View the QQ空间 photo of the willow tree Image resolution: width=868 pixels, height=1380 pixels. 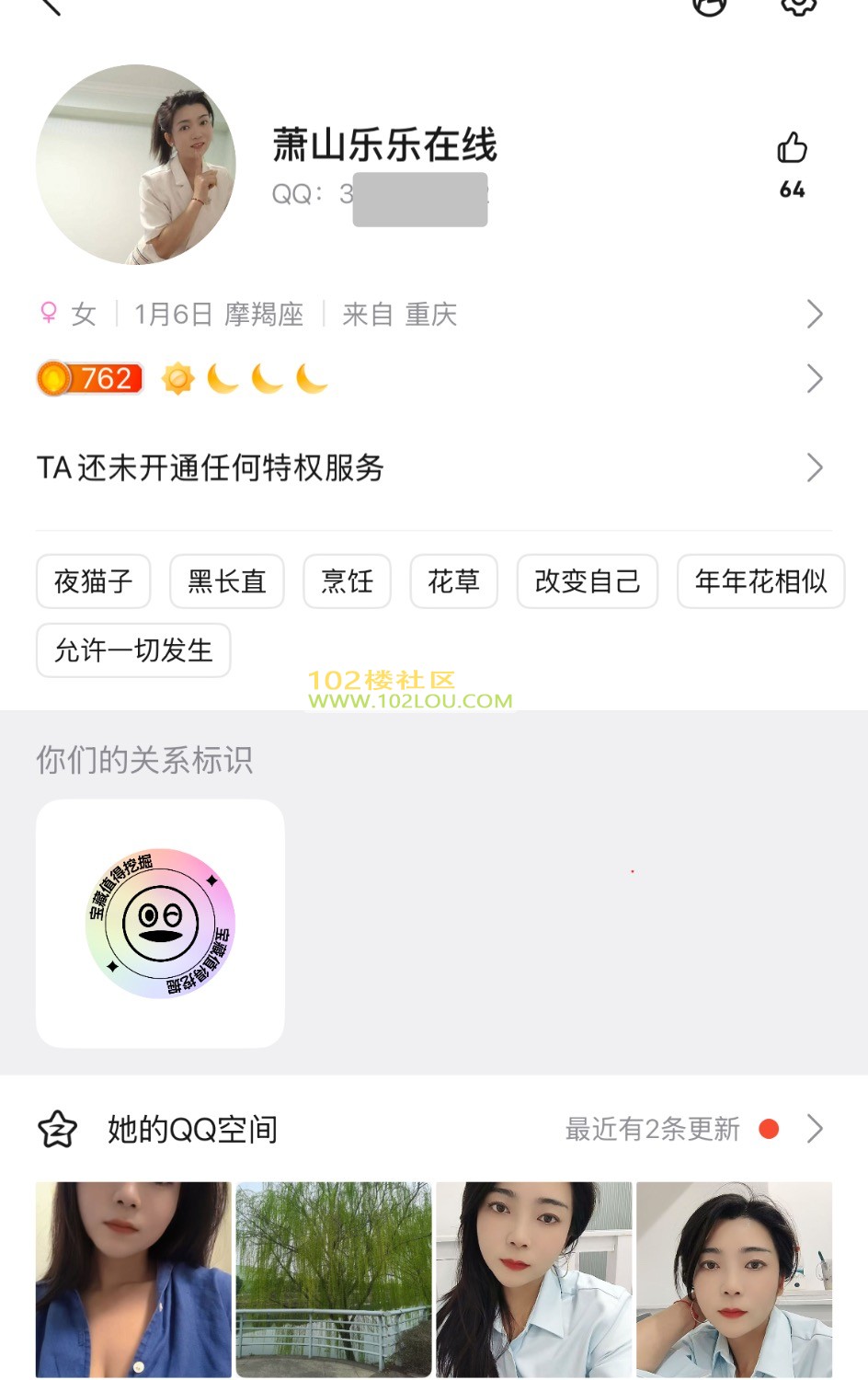click(x=334, y=1280)
